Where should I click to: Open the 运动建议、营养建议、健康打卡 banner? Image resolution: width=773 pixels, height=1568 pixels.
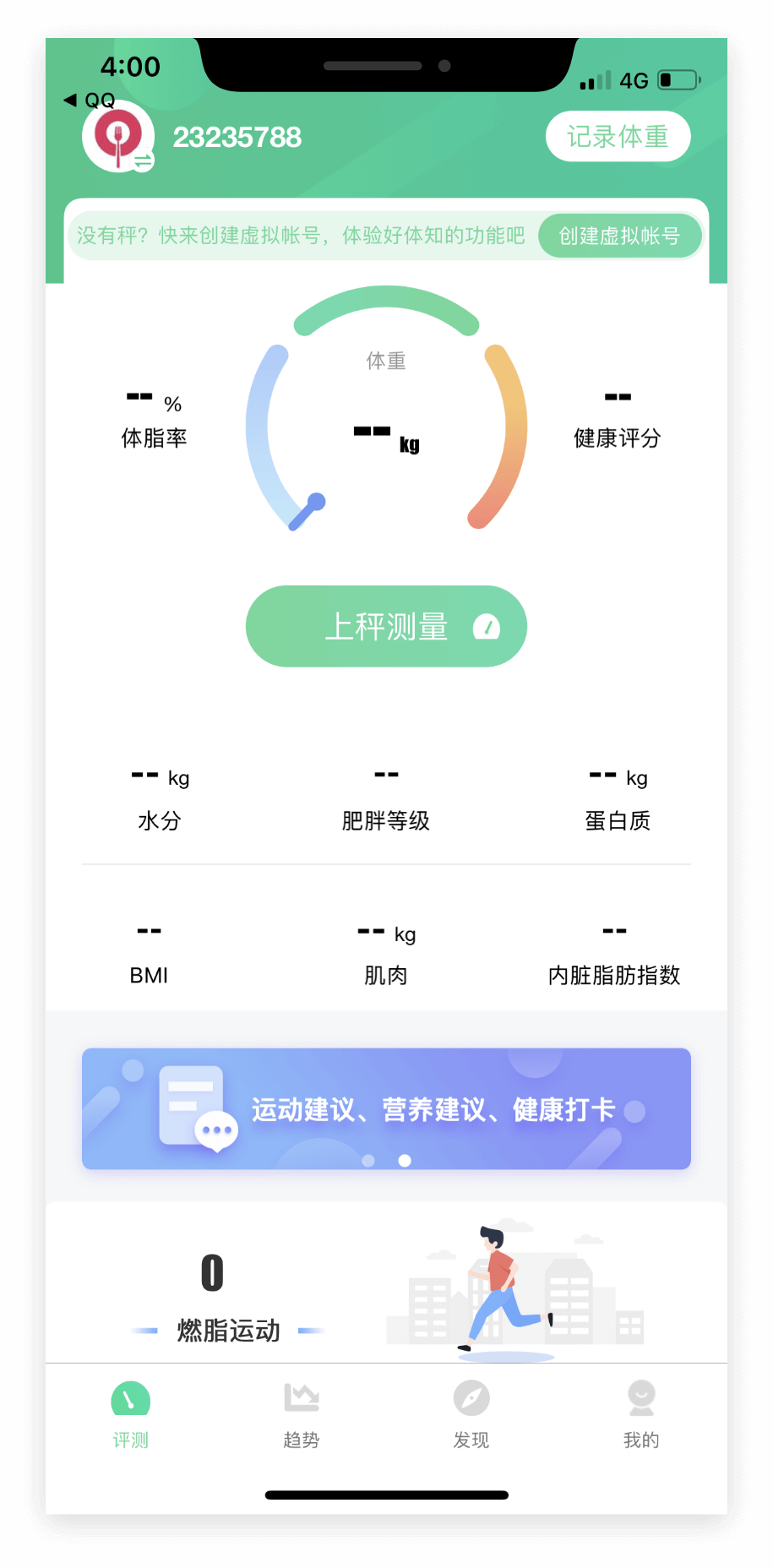pyautogui.click(x=386, y=1108)
